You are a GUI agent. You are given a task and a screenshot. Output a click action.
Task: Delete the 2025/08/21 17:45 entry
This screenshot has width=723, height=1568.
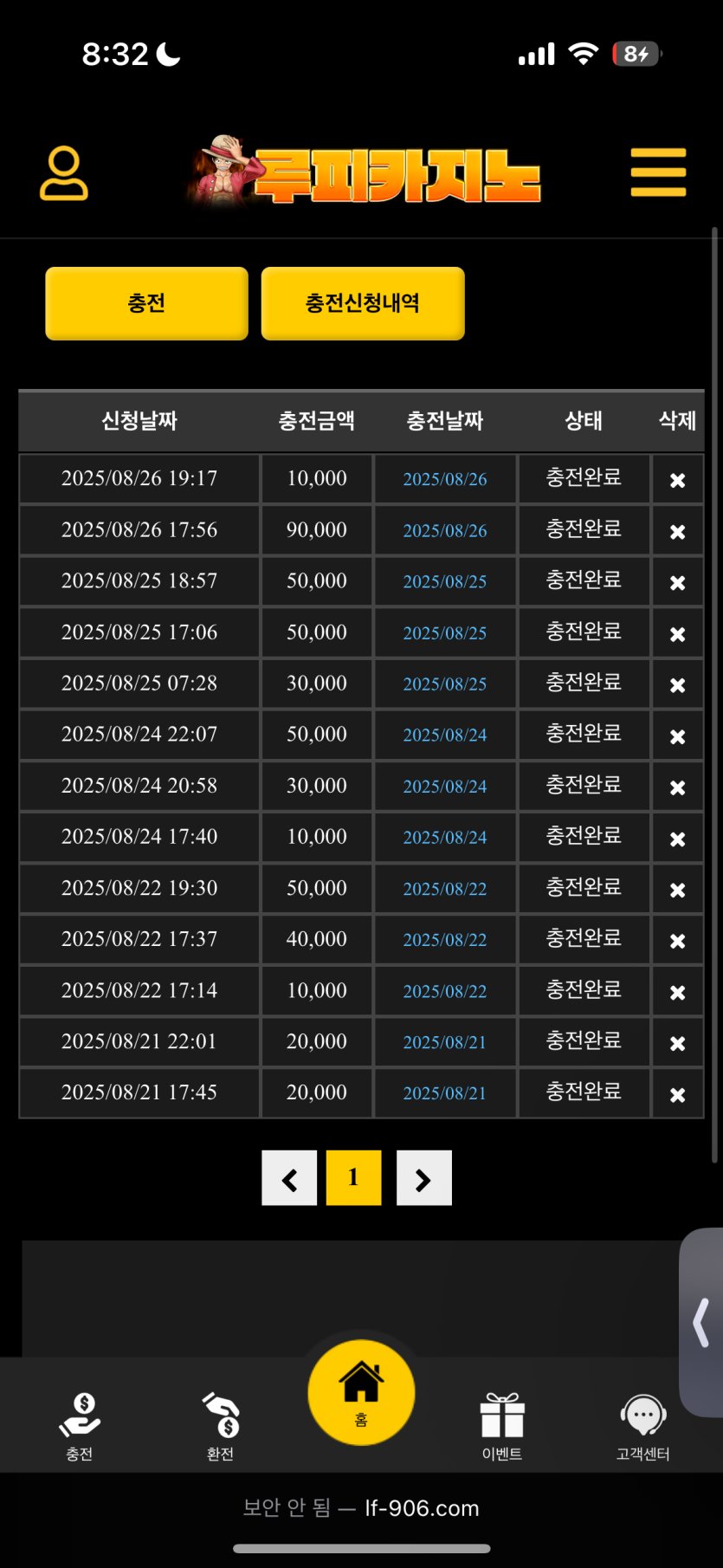click(677, 1094)
